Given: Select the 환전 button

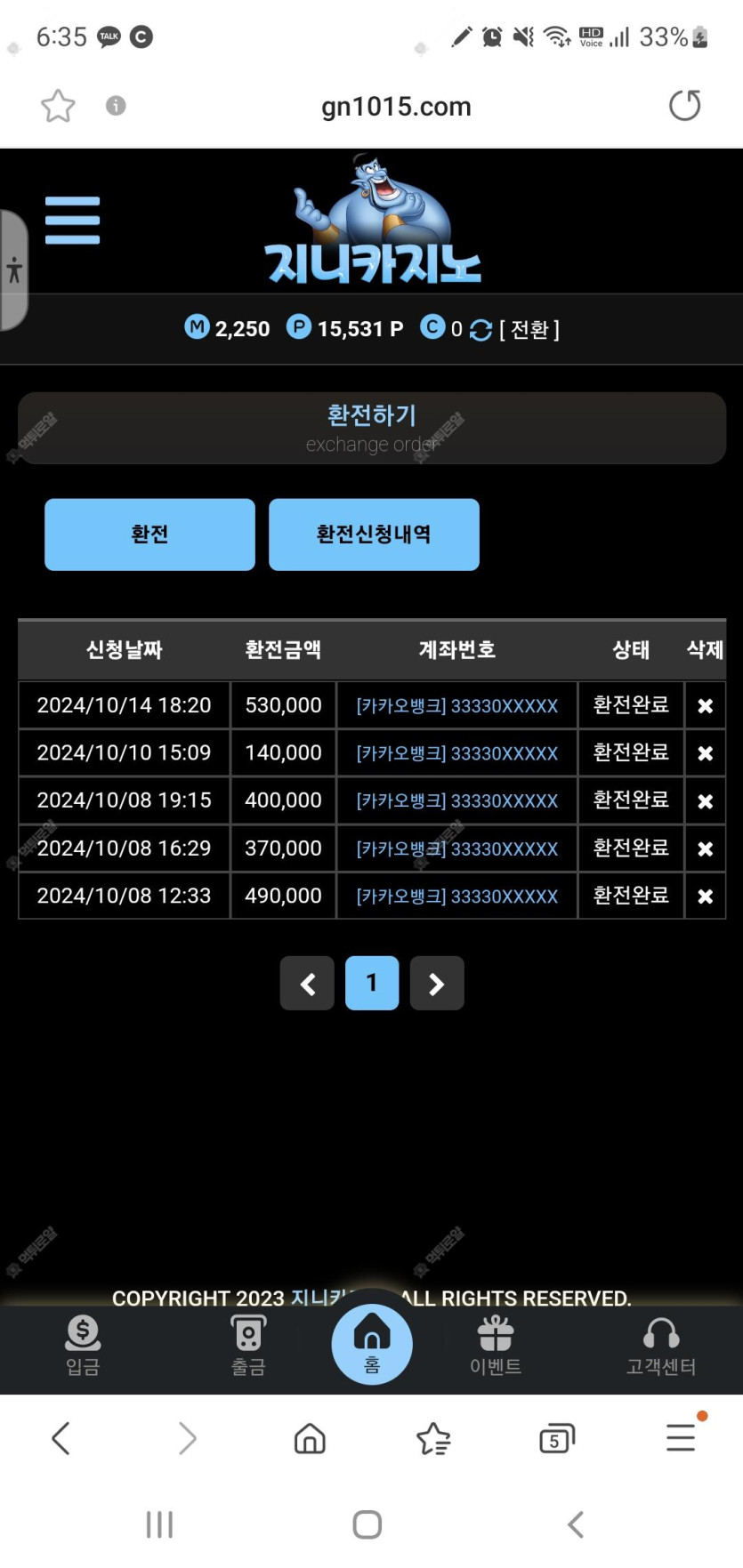Looking at the screenshot, I should click(x=149, y=535).
